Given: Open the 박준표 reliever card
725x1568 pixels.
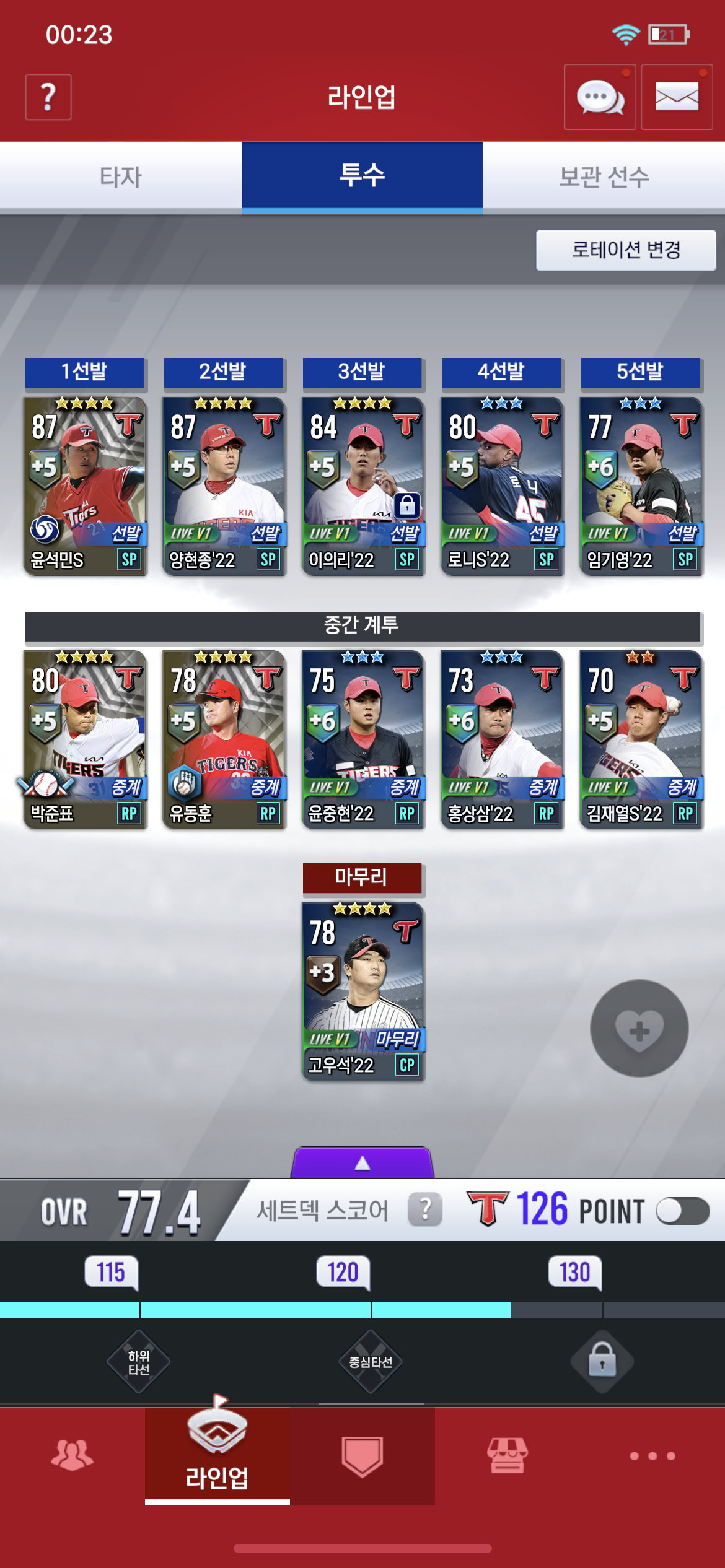Looking at the screenshot, I should (85, 739).
